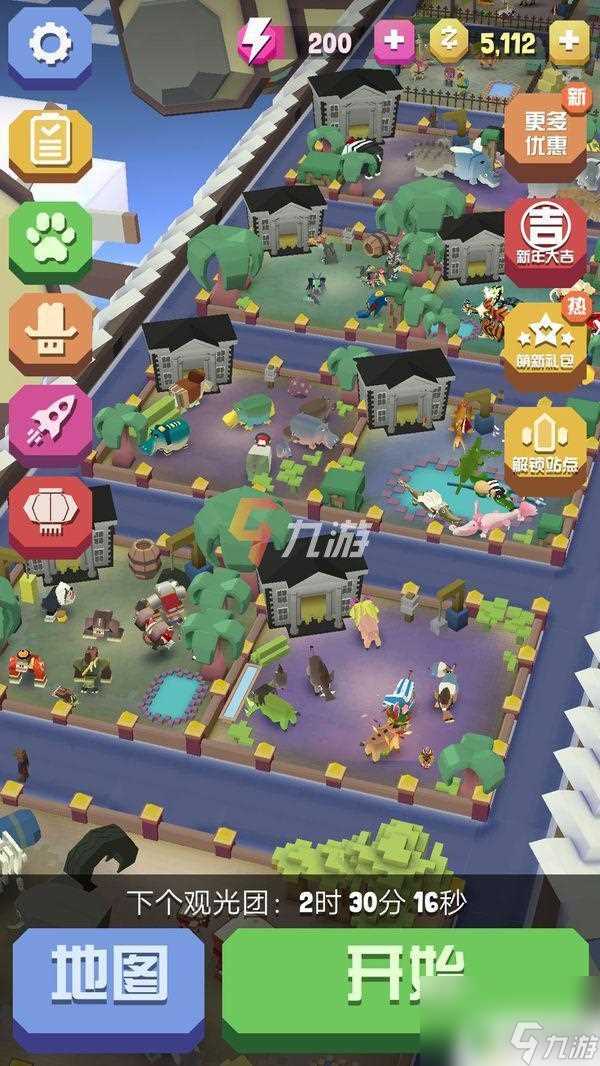Tap the green 开始 button
This screenshot has height=1066, width=600.
pos(405,975)
